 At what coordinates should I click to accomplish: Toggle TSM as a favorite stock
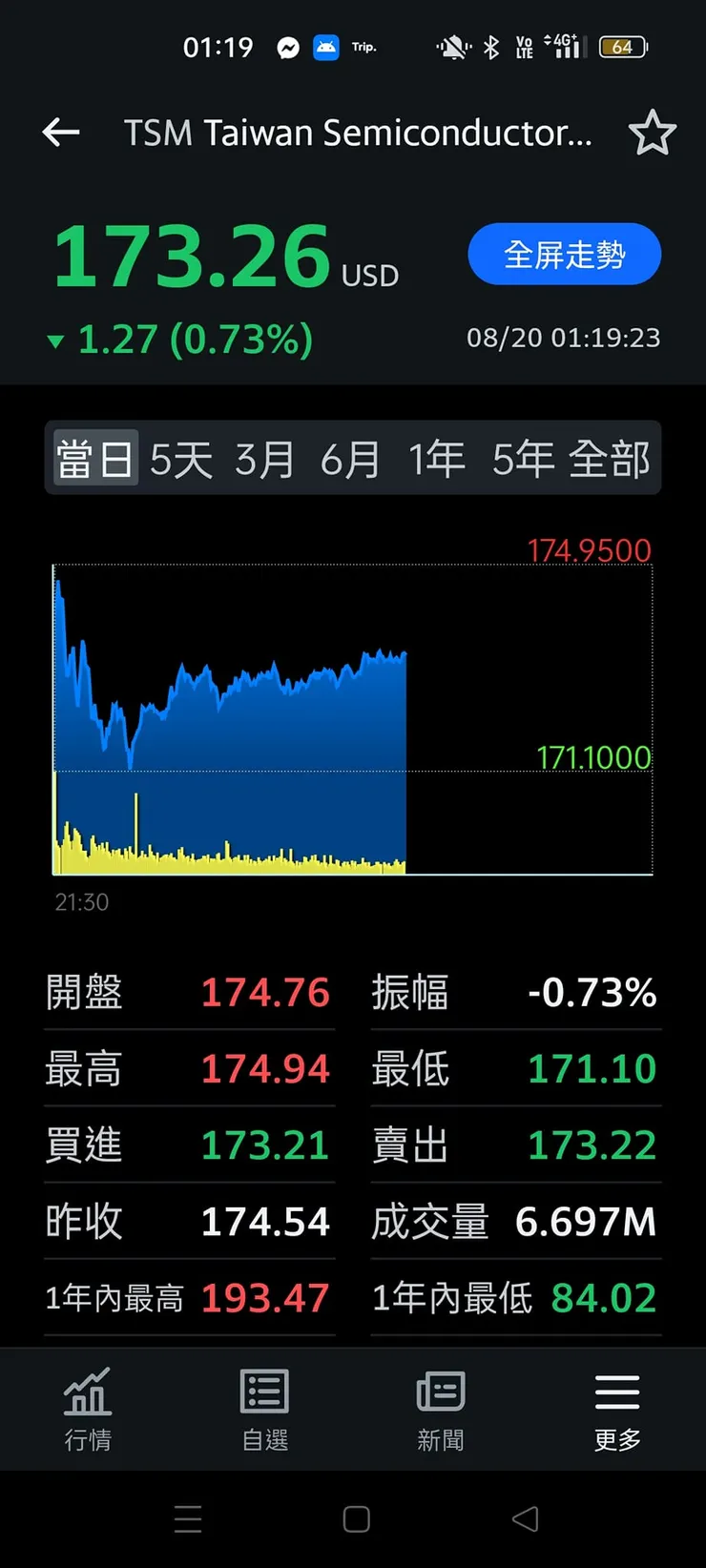[x=654, y=133]
